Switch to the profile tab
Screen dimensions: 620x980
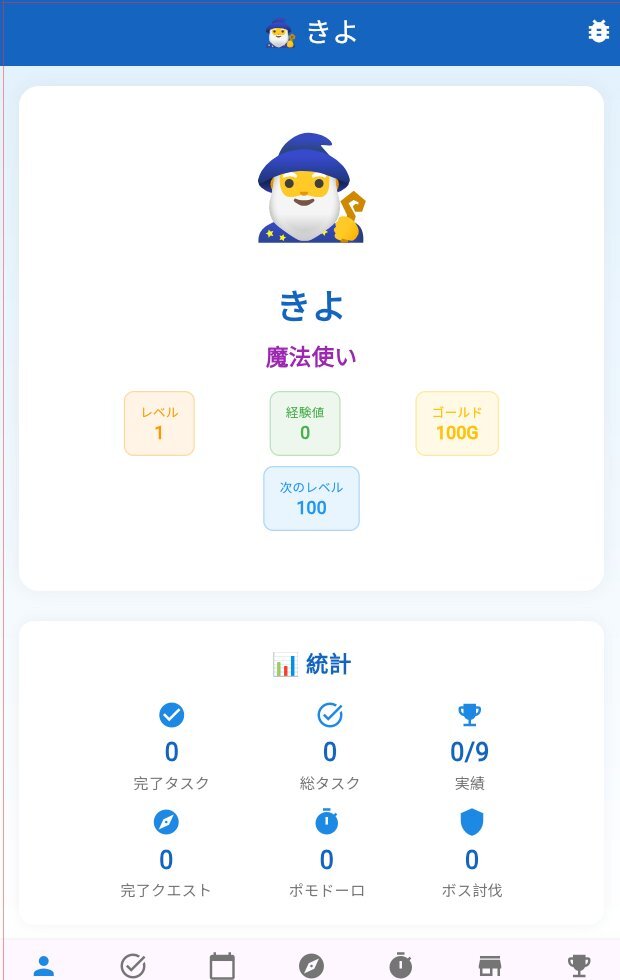point(44,966)
